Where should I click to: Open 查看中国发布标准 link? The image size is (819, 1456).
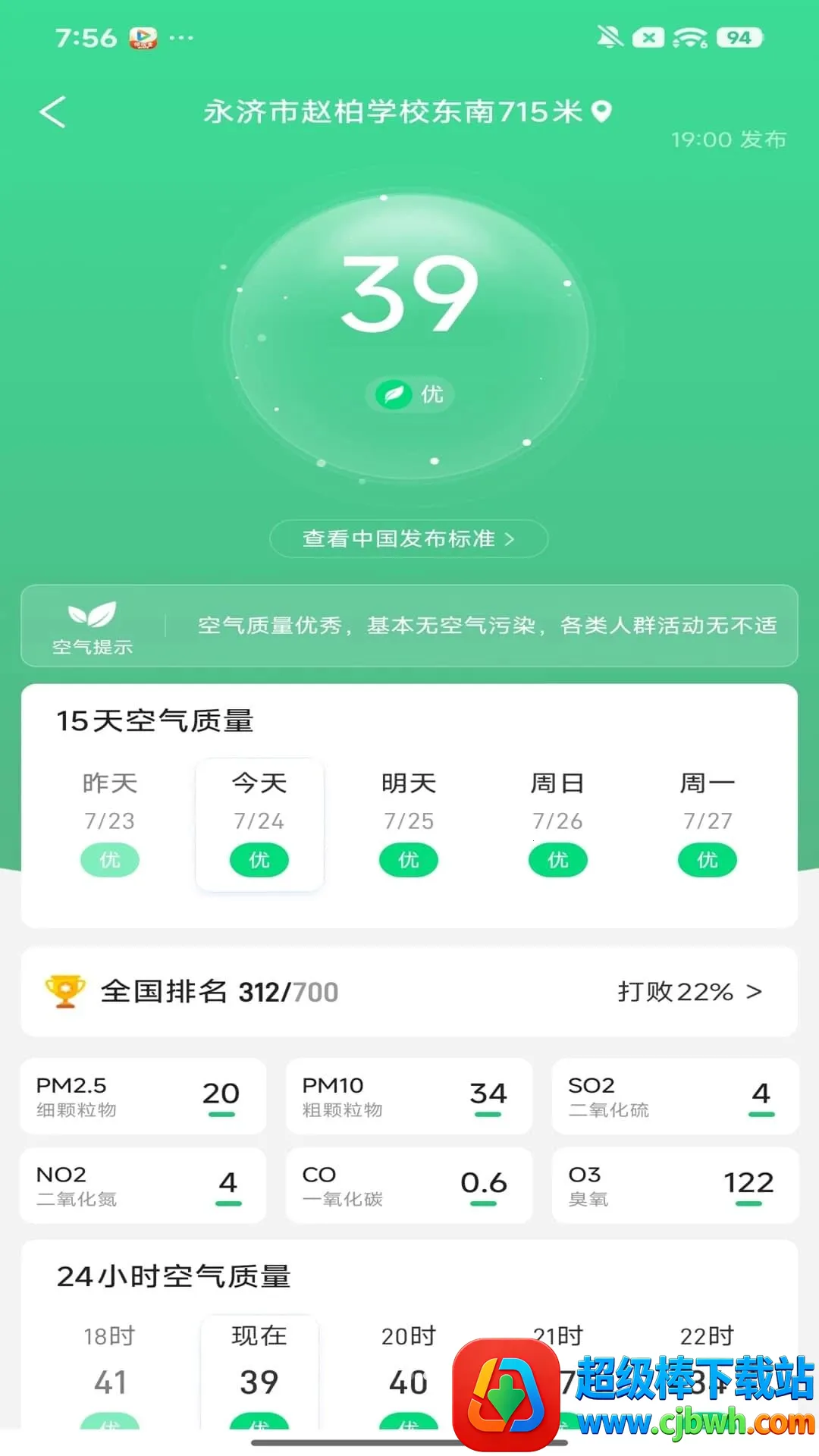(x=409, y=538)
